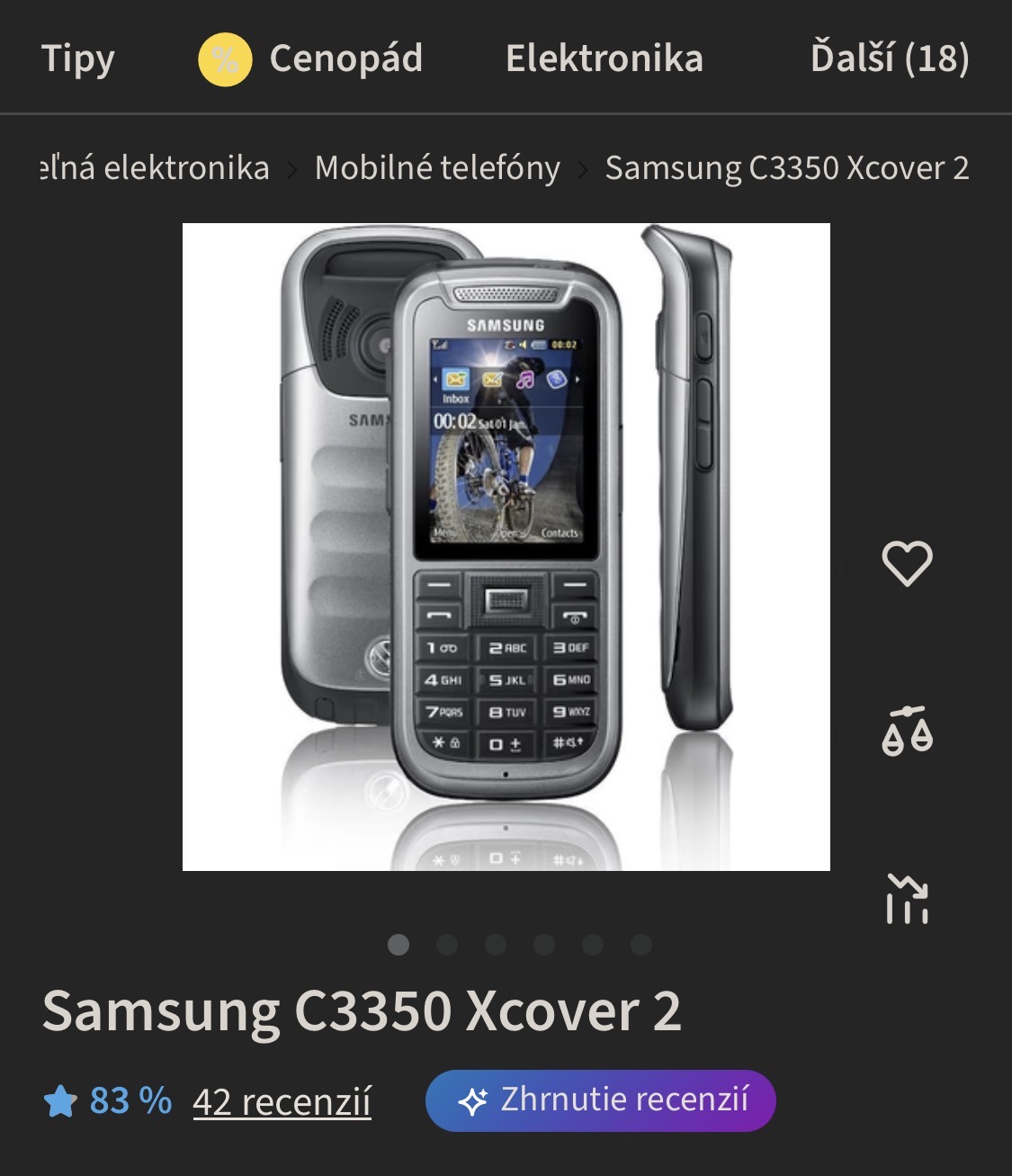Go to Mobilné telefóny breadcrumb

437,168
